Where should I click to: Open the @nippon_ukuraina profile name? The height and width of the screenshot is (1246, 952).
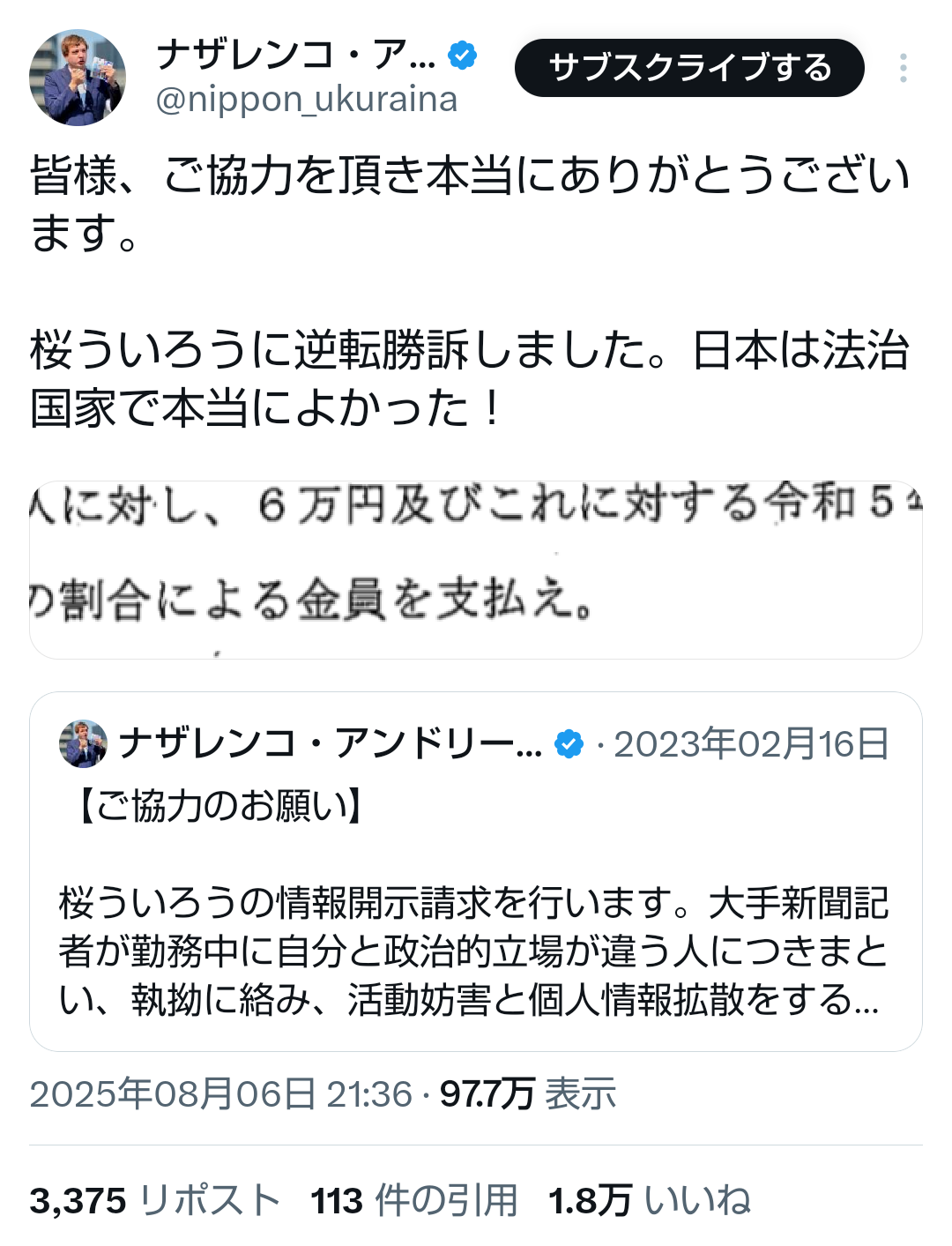click(x=305, y=100)
